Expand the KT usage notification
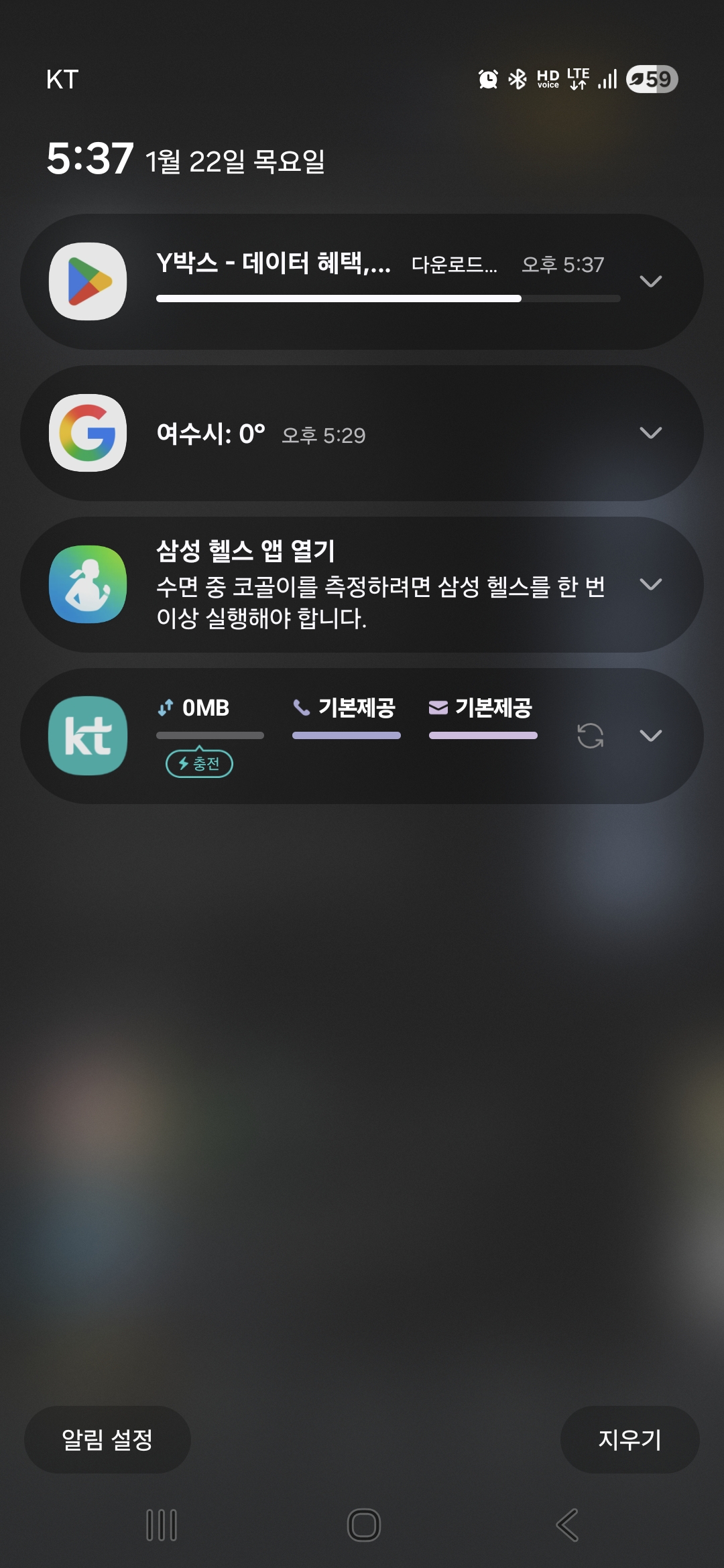 pos(650,736)
